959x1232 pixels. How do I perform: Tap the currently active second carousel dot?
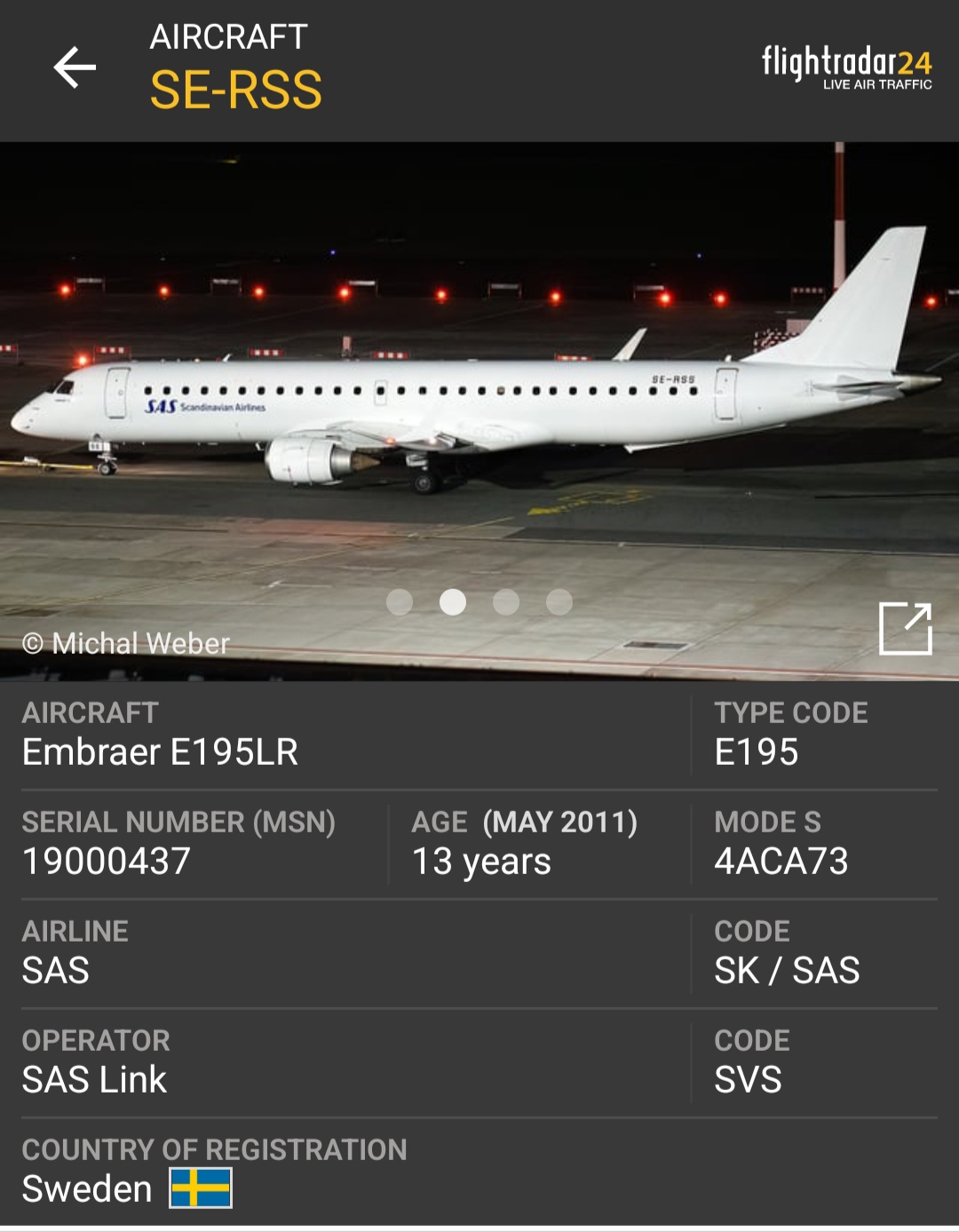(x=455, y=601)
